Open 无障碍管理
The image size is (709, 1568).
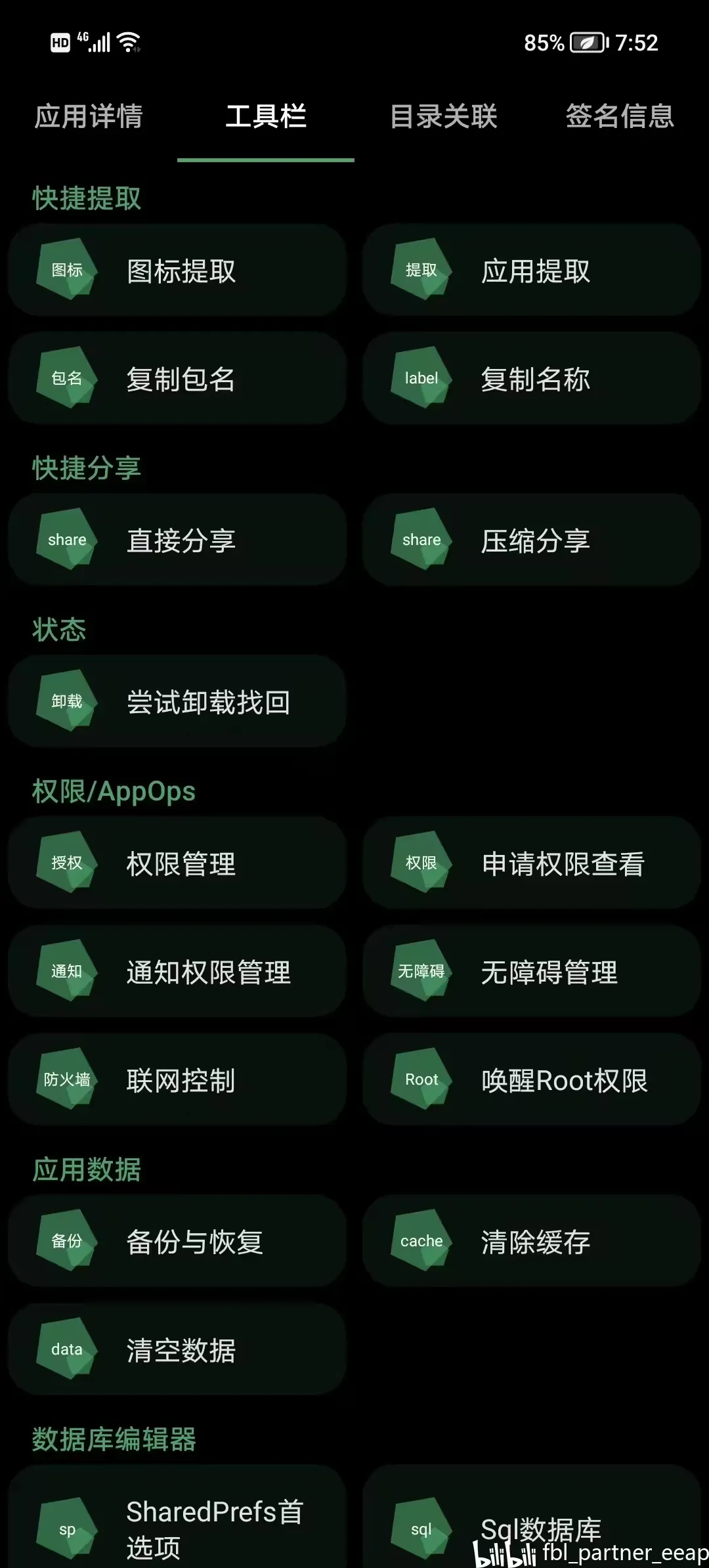tap(532, 972)
